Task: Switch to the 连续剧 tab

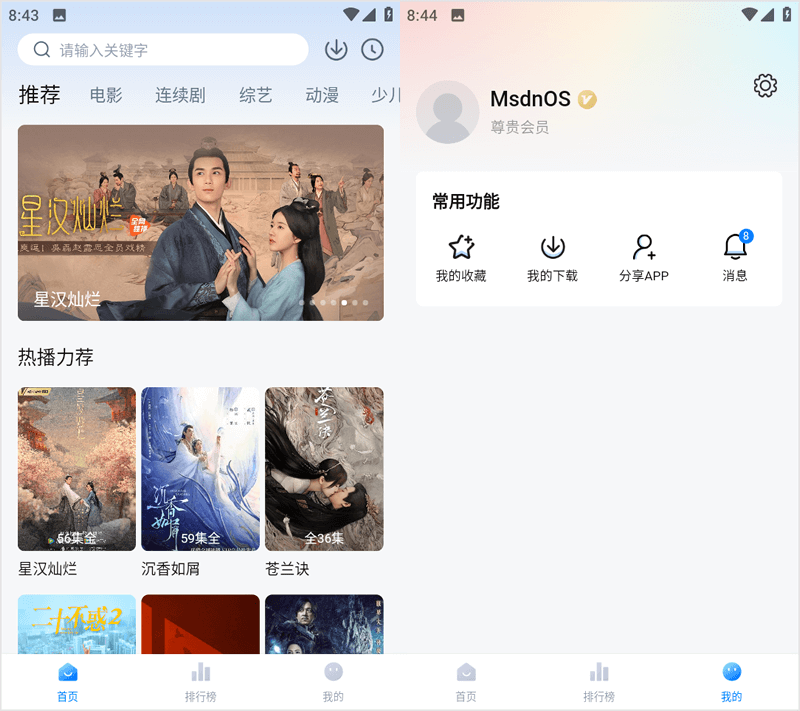Action: click(x=180, y=96)
